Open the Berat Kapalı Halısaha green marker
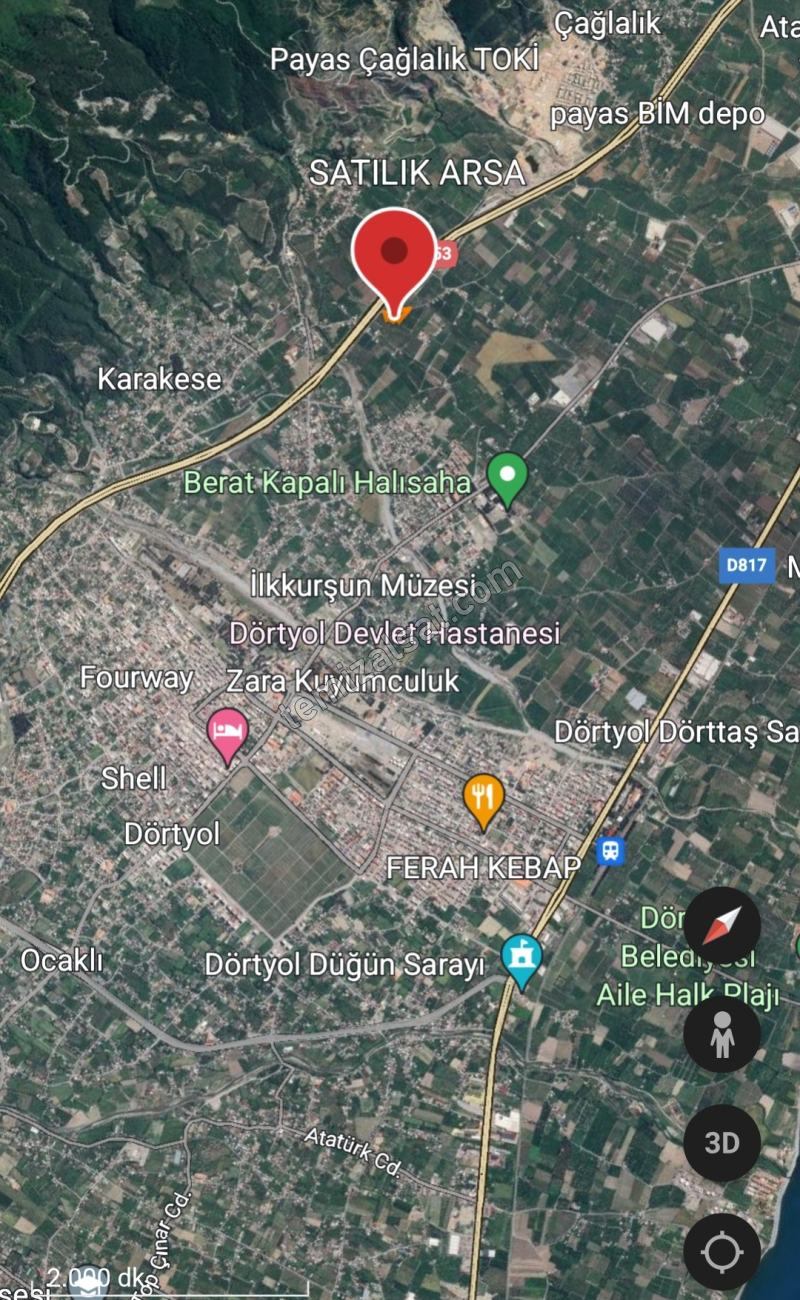Viewport: 800px width, 1300px height. [x=507, y=477]
